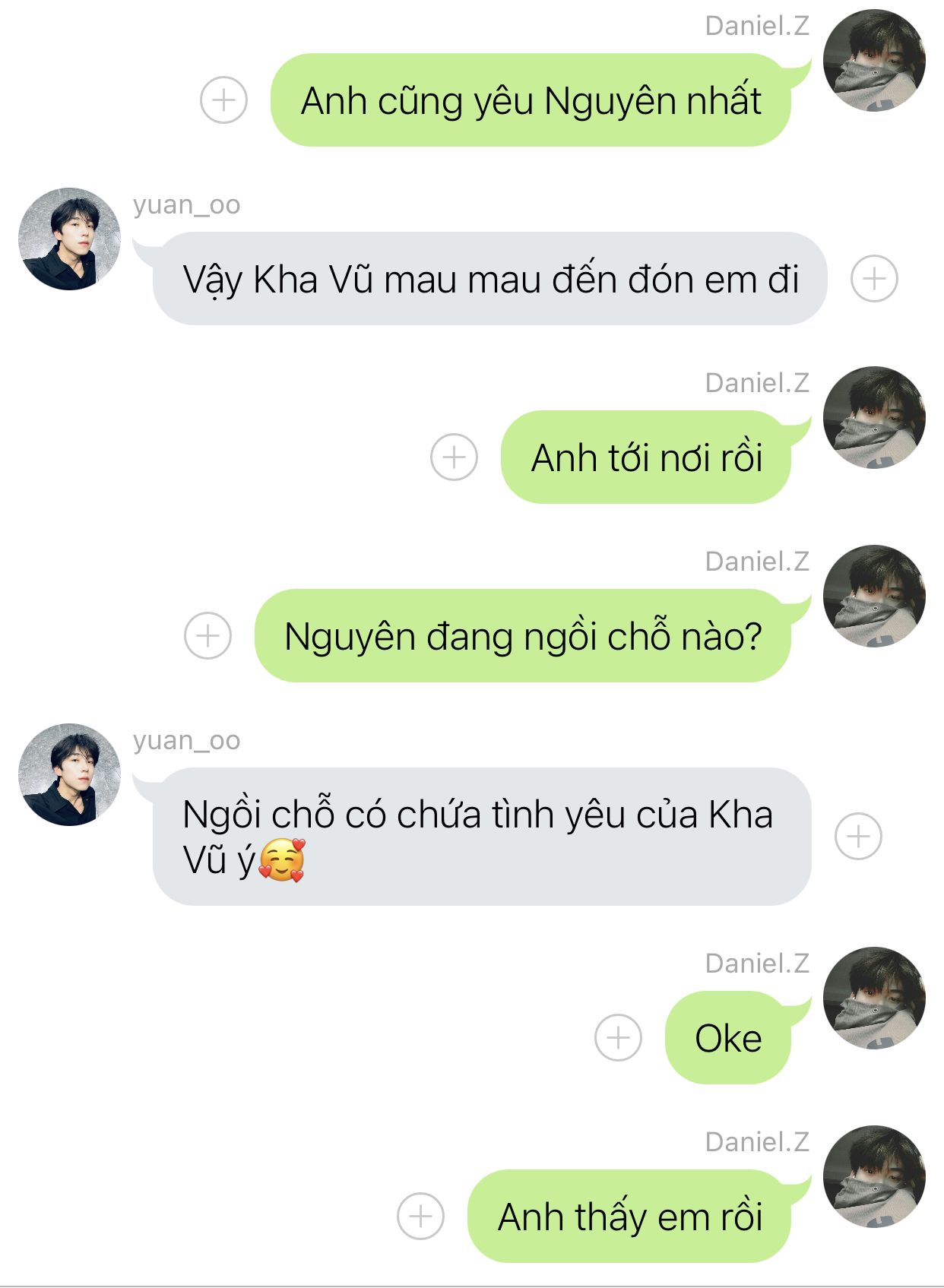This screenshot has width=944, height=1288.
Task: Tap plus icon beside "Anh thấy em rồi"
Action: pyautogui.click(x=420, y=1216)
